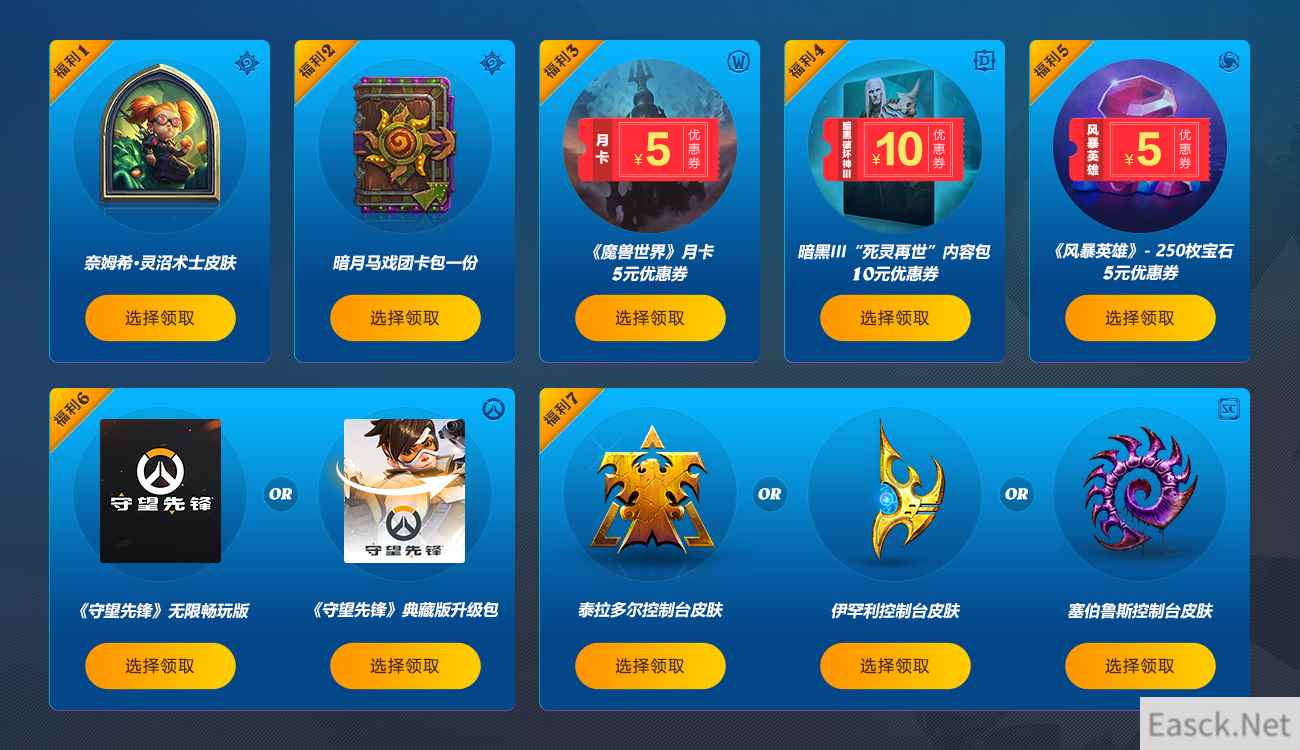Viewport: 1300px width, 750px height.
Task: Select the 塞伯鲁斯控制台皮肤
Action: click(1140, 666)
